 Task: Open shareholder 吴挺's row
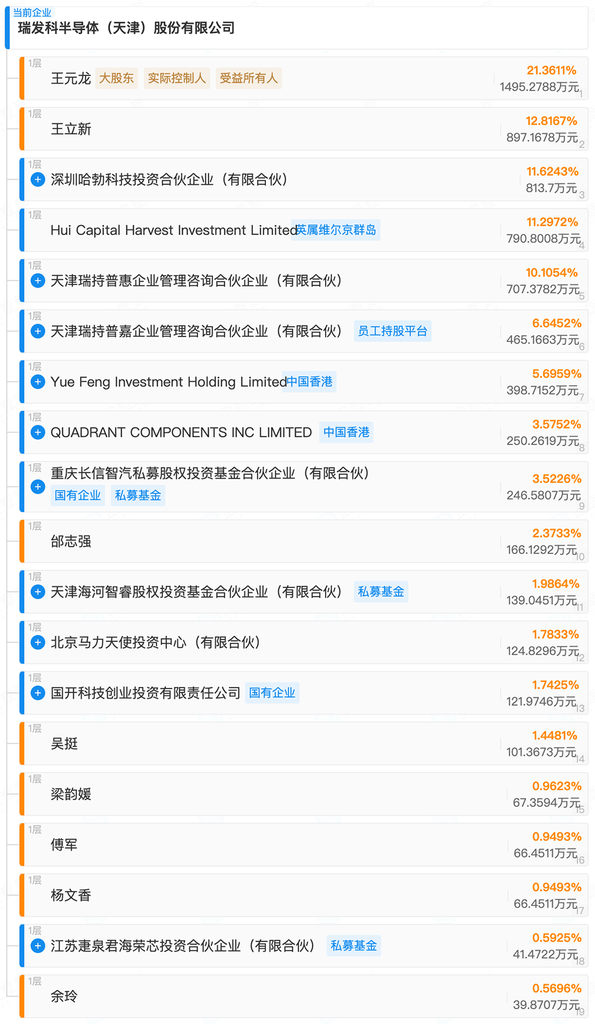[x=304, y=744]
